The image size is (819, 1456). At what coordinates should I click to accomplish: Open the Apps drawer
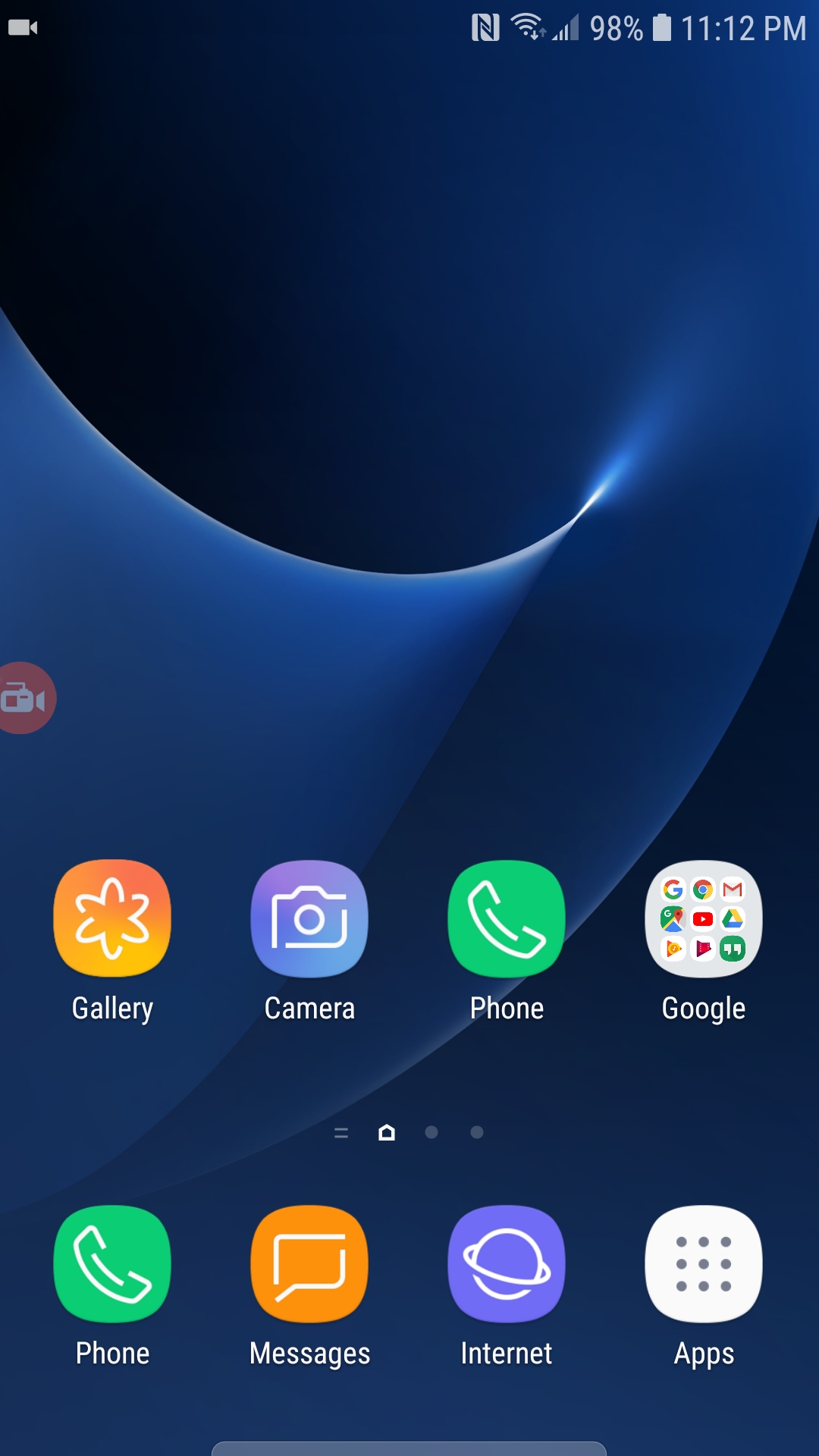(704, 1264)
